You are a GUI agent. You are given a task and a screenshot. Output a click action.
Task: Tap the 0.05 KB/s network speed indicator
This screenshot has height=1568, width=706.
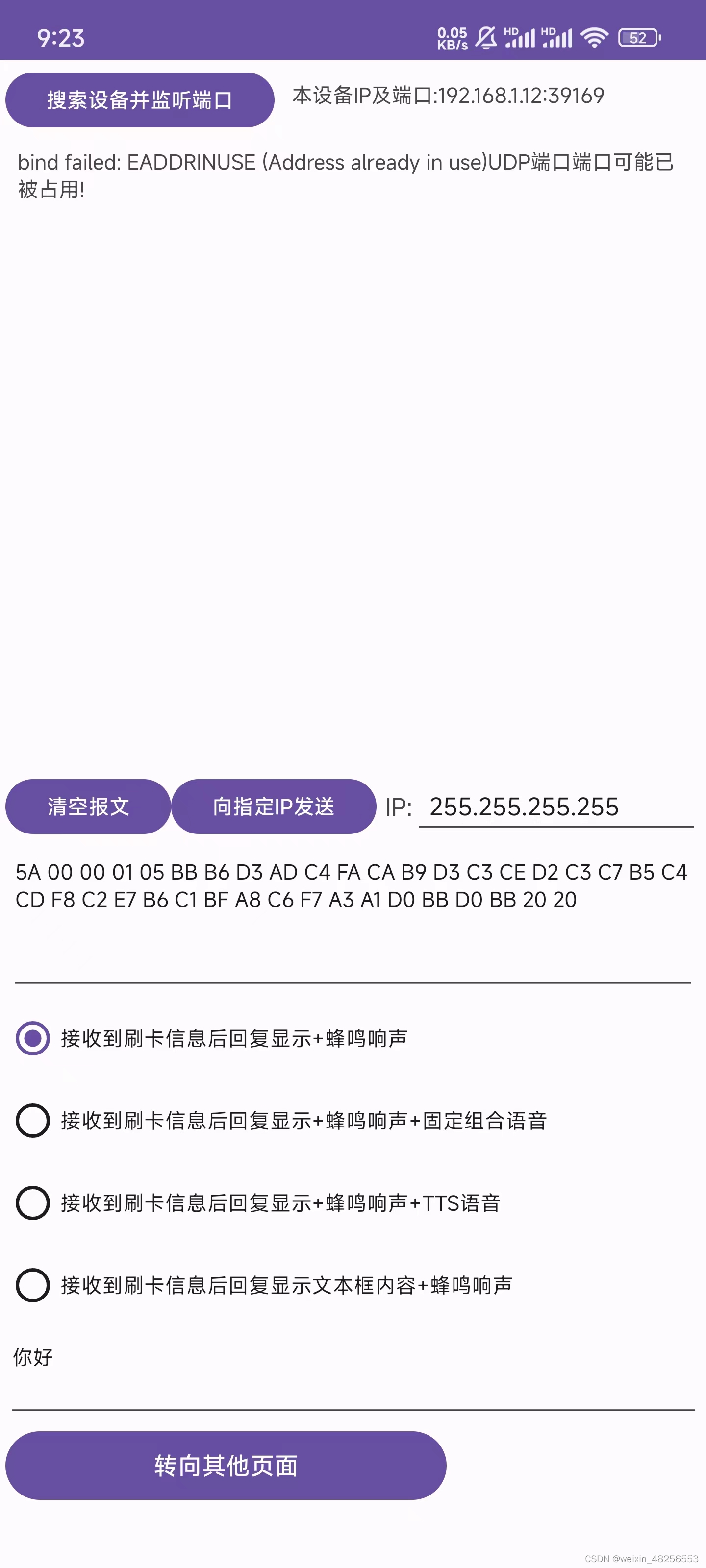coord(452,38)
